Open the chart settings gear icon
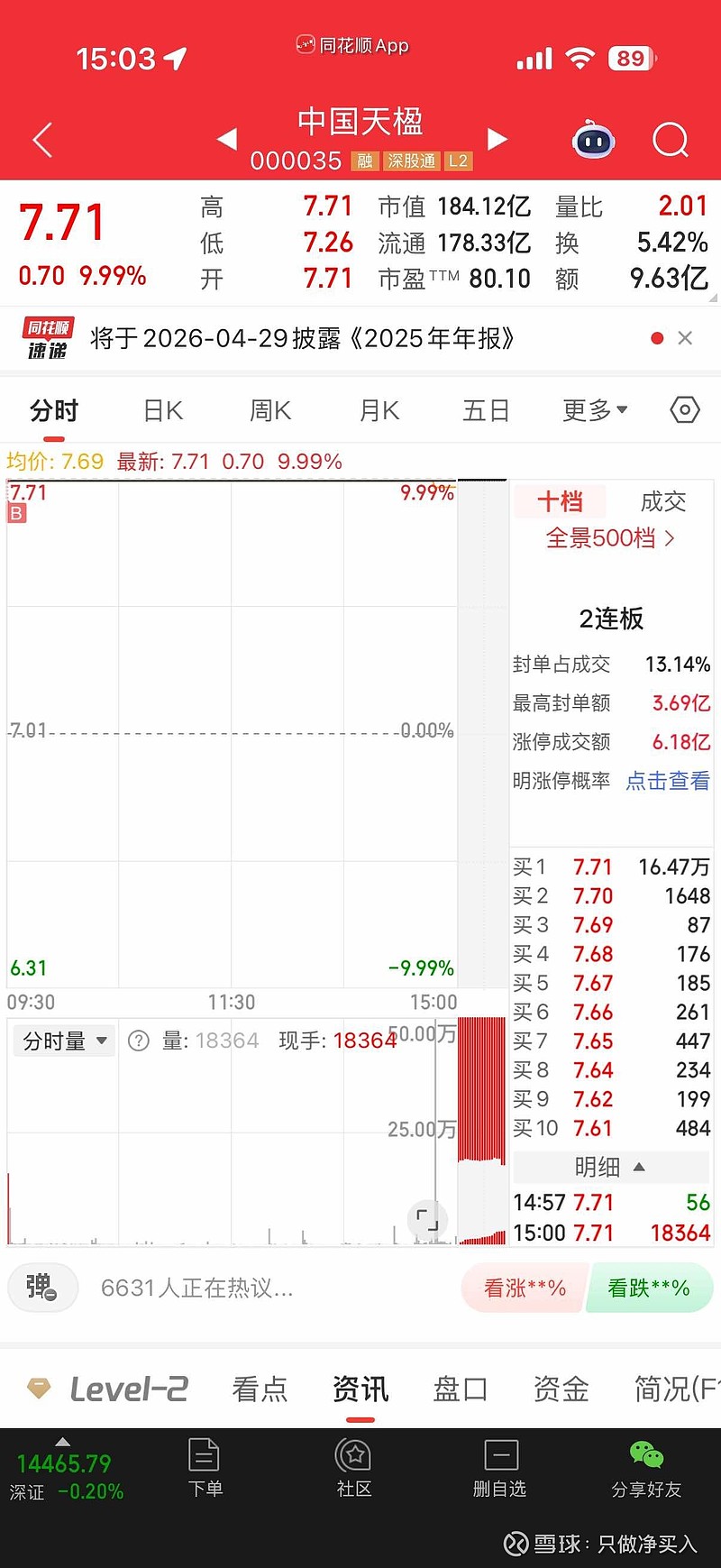The image size is (721, 1568). [x=684, y=410]
